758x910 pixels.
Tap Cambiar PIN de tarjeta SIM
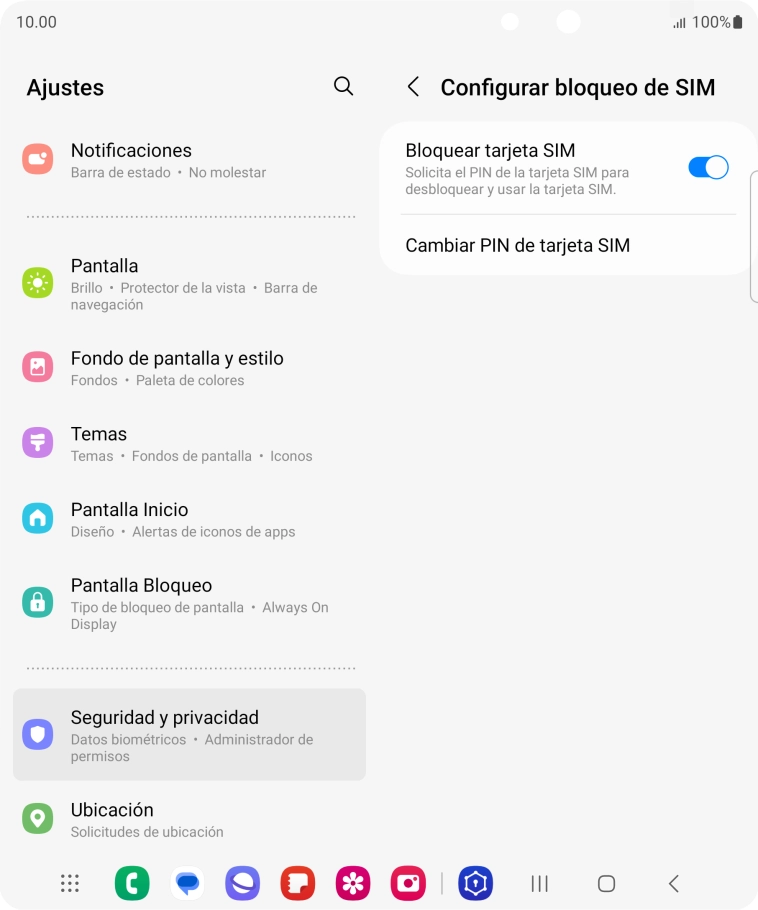pos(517,245)
